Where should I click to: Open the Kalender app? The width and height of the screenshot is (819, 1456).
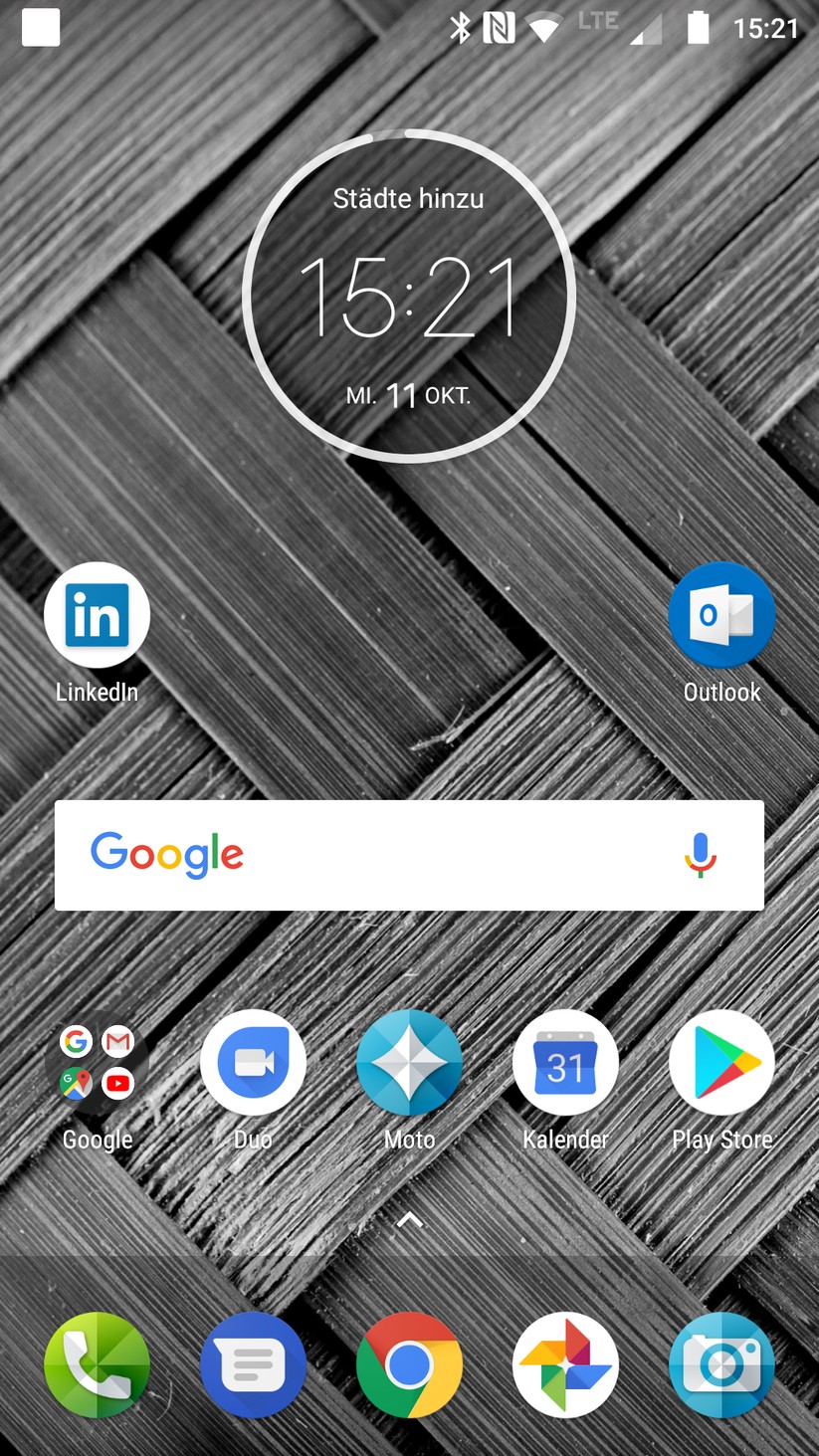pyautogui.click(x=565, y=1063)
